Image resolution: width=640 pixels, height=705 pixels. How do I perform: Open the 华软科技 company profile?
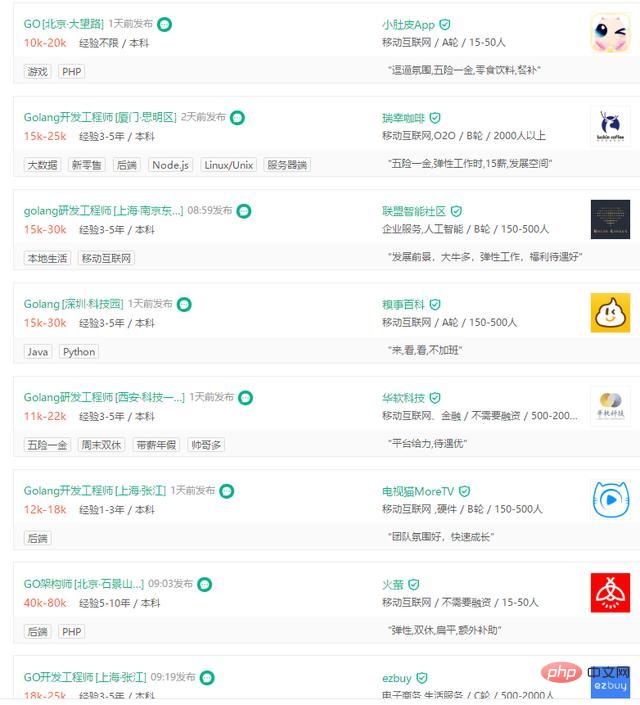point(403,398)
